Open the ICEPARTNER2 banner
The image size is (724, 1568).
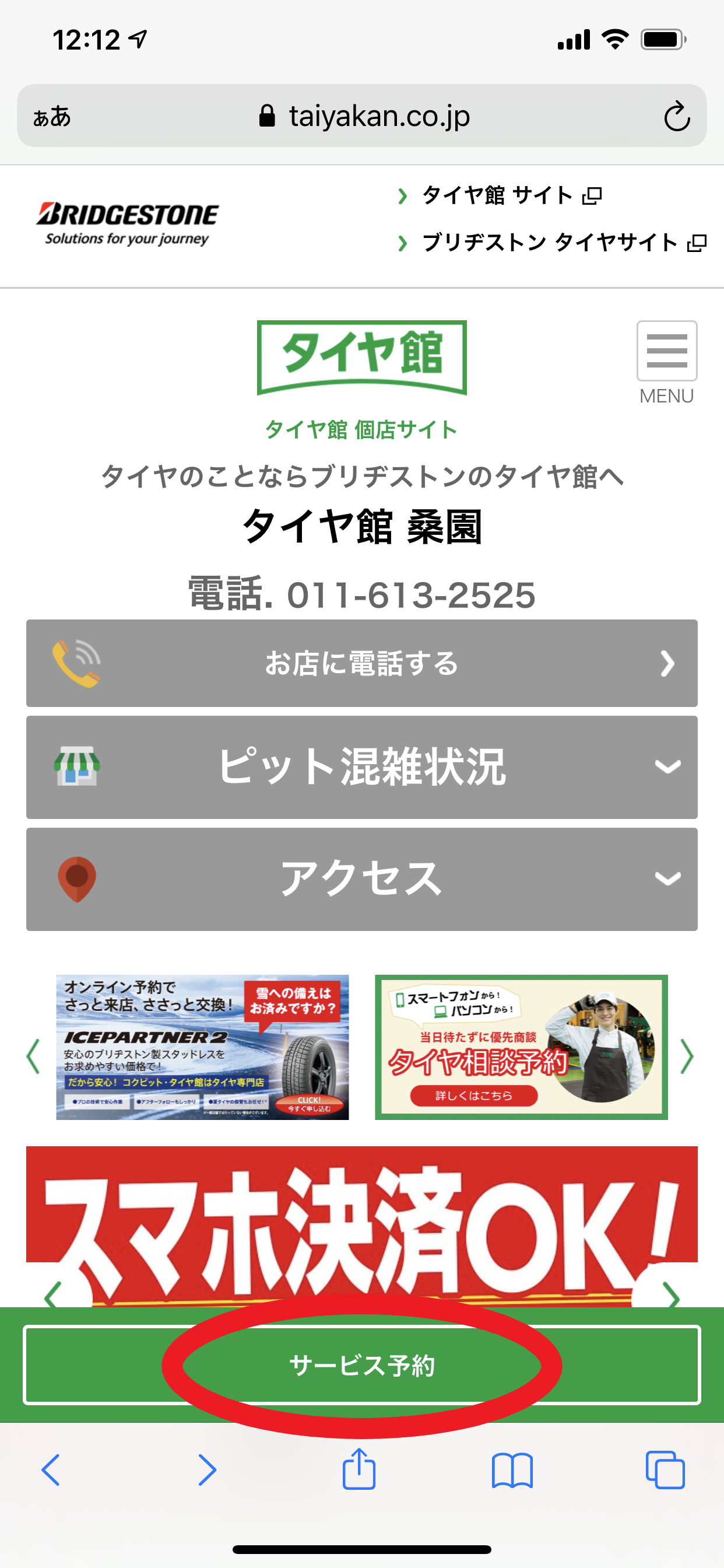pos(203,1047)
